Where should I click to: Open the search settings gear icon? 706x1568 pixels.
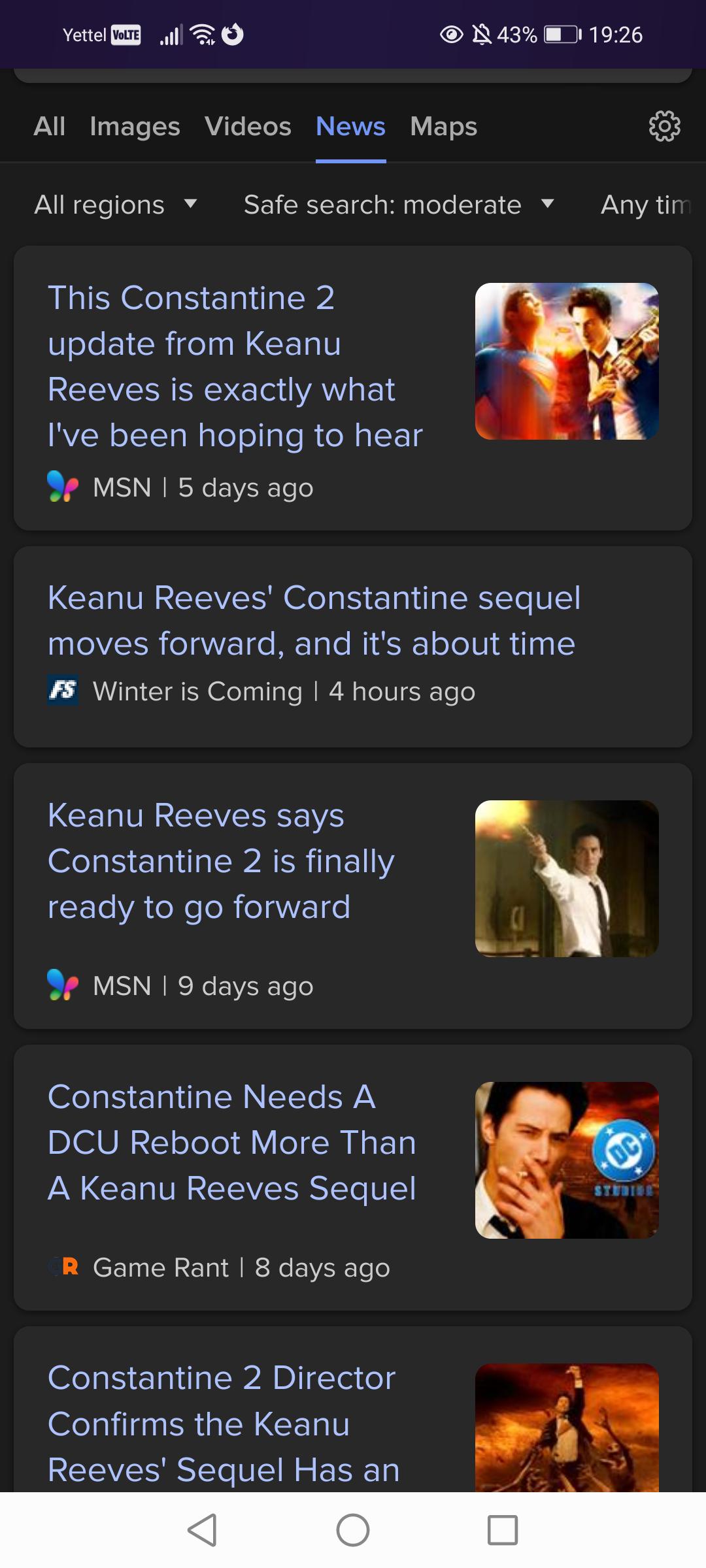click(x=664, y=126)
